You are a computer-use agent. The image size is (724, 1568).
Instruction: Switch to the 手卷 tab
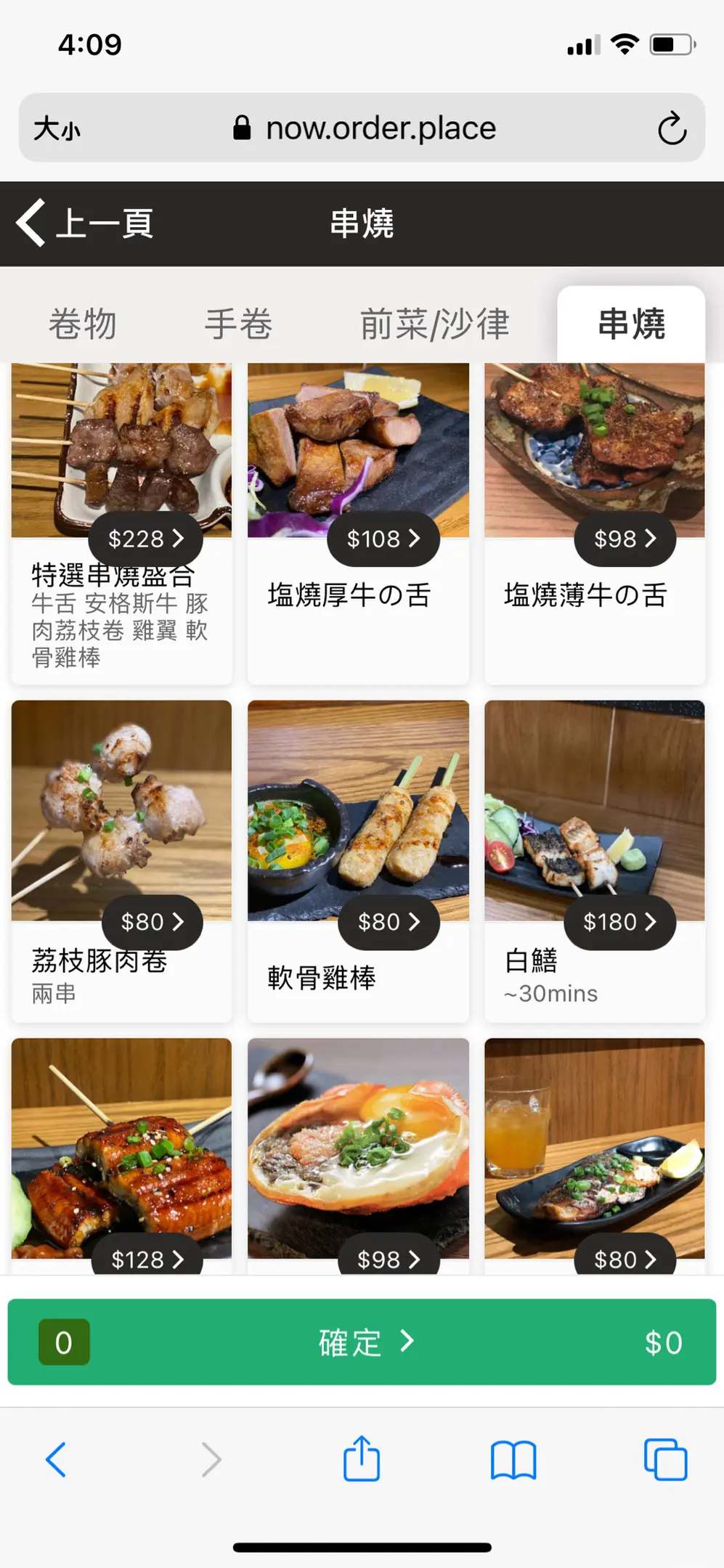point(238,324)
